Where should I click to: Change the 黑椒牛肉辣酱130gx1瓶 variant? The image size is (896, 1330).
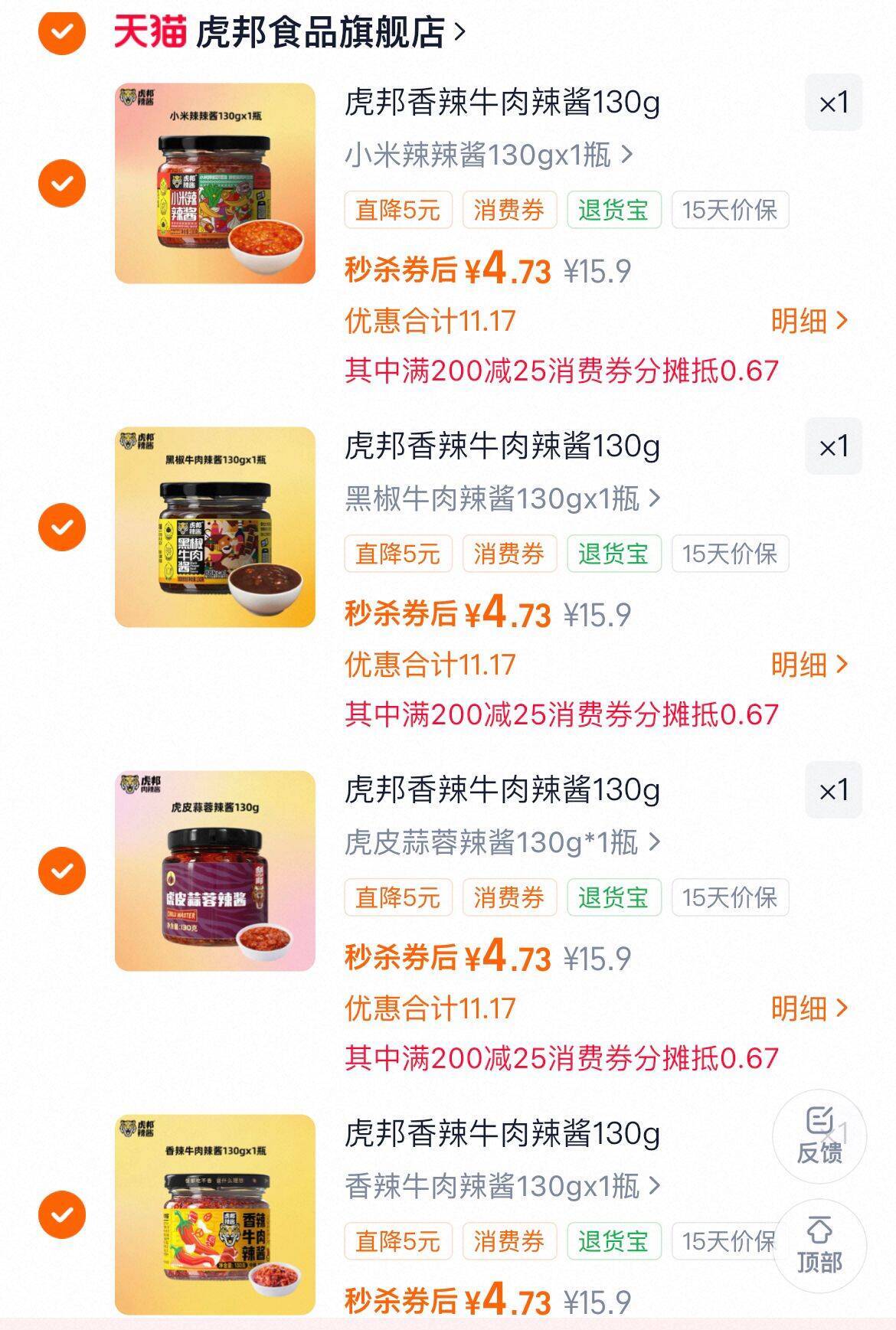(502, 499)
